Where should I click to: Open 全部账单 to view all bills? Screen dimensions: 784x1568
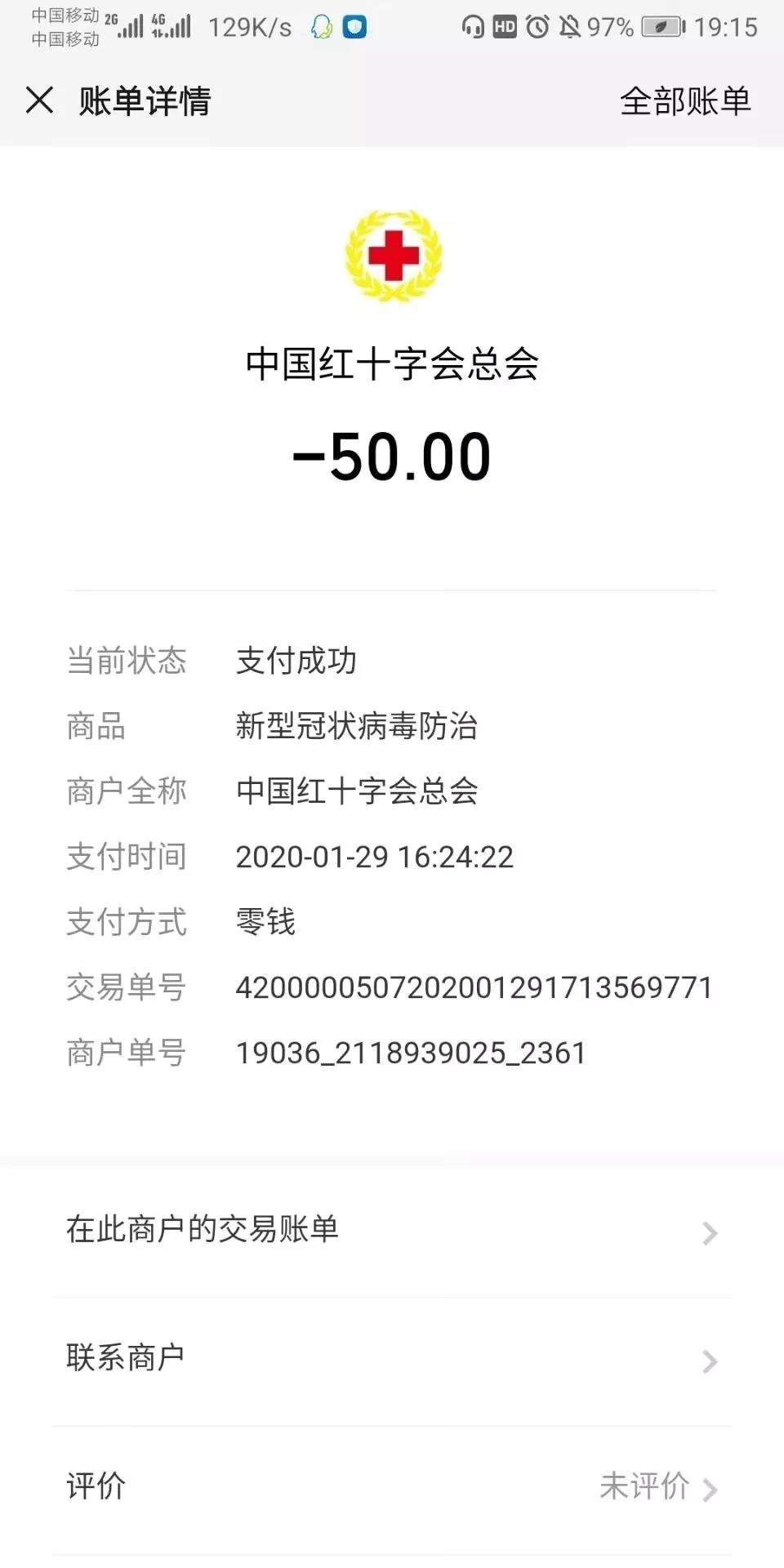coord(684,101)
